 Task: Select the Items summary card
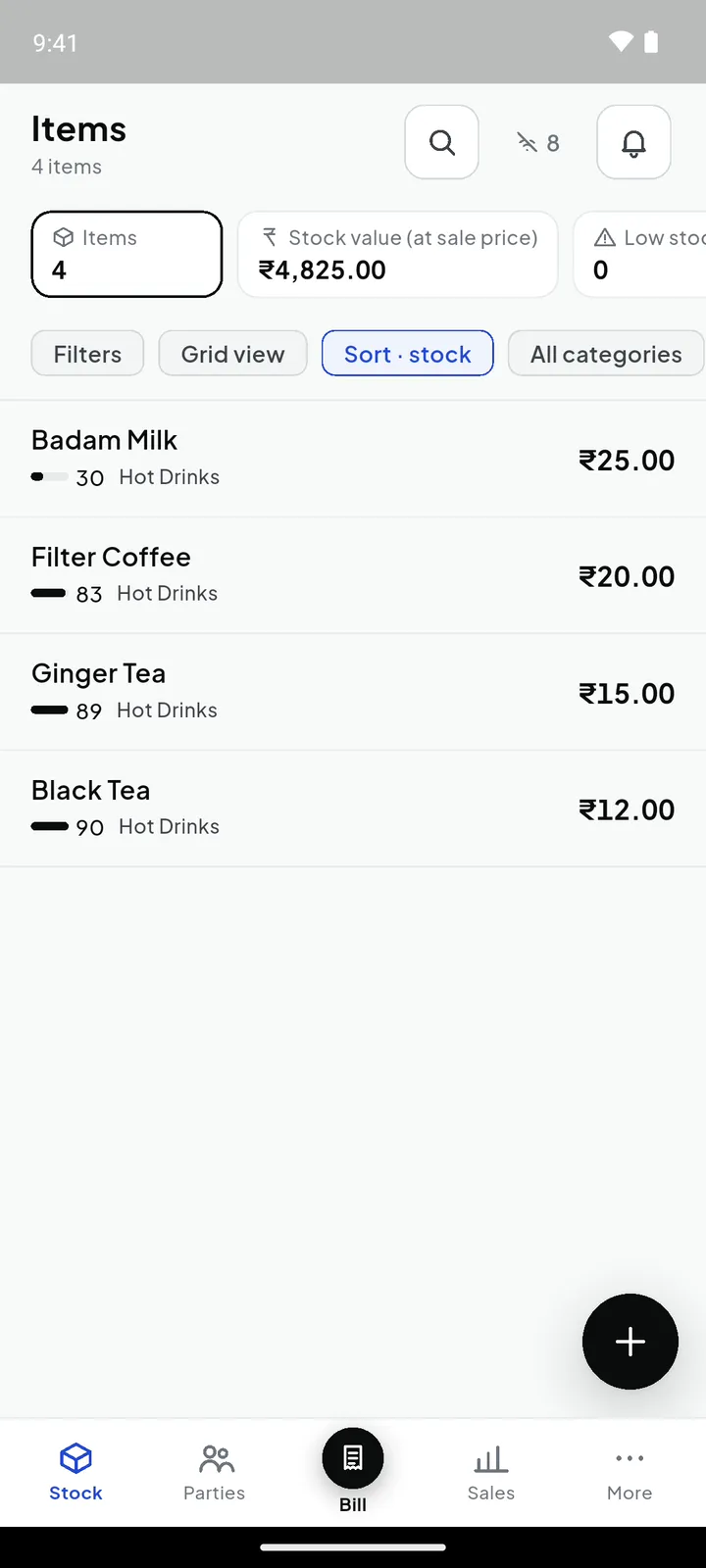[x=127, y=254]
